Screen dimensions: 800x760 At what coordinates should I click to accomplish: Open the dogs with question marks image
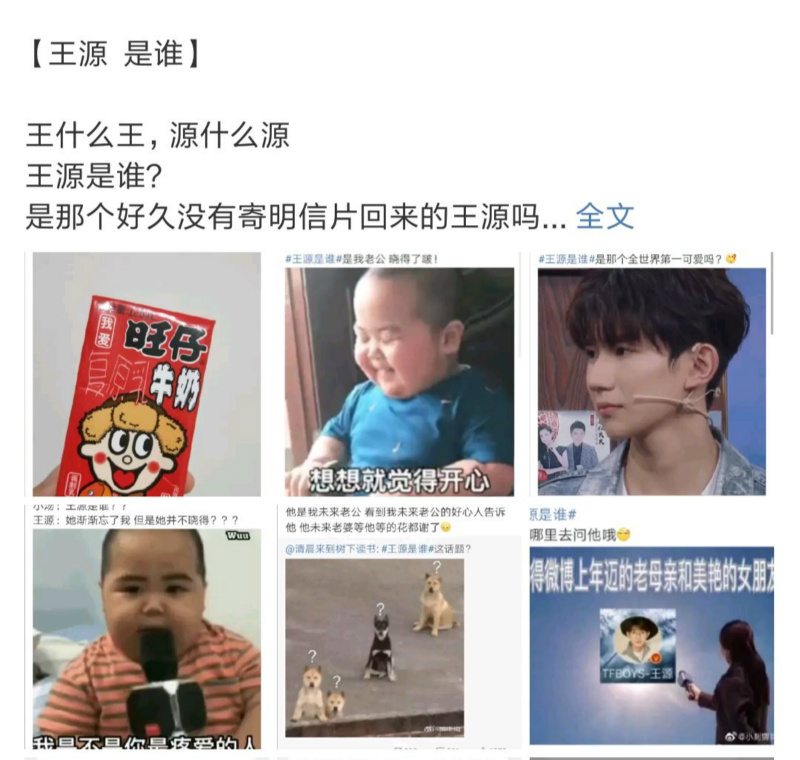tap(400, 640)
